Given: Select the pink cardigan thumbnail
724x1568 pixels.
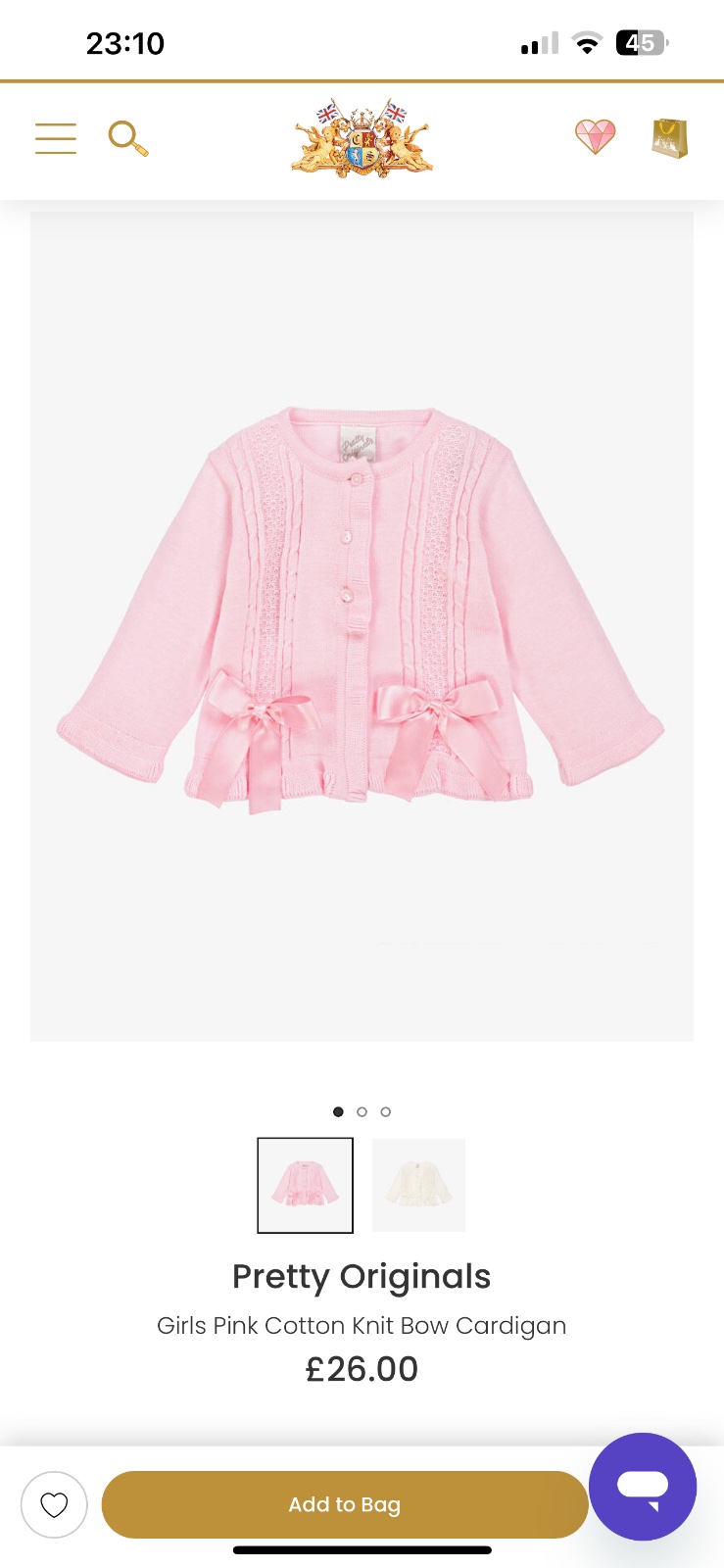Looking at the screenshot, I should [x=305, y=1185].
